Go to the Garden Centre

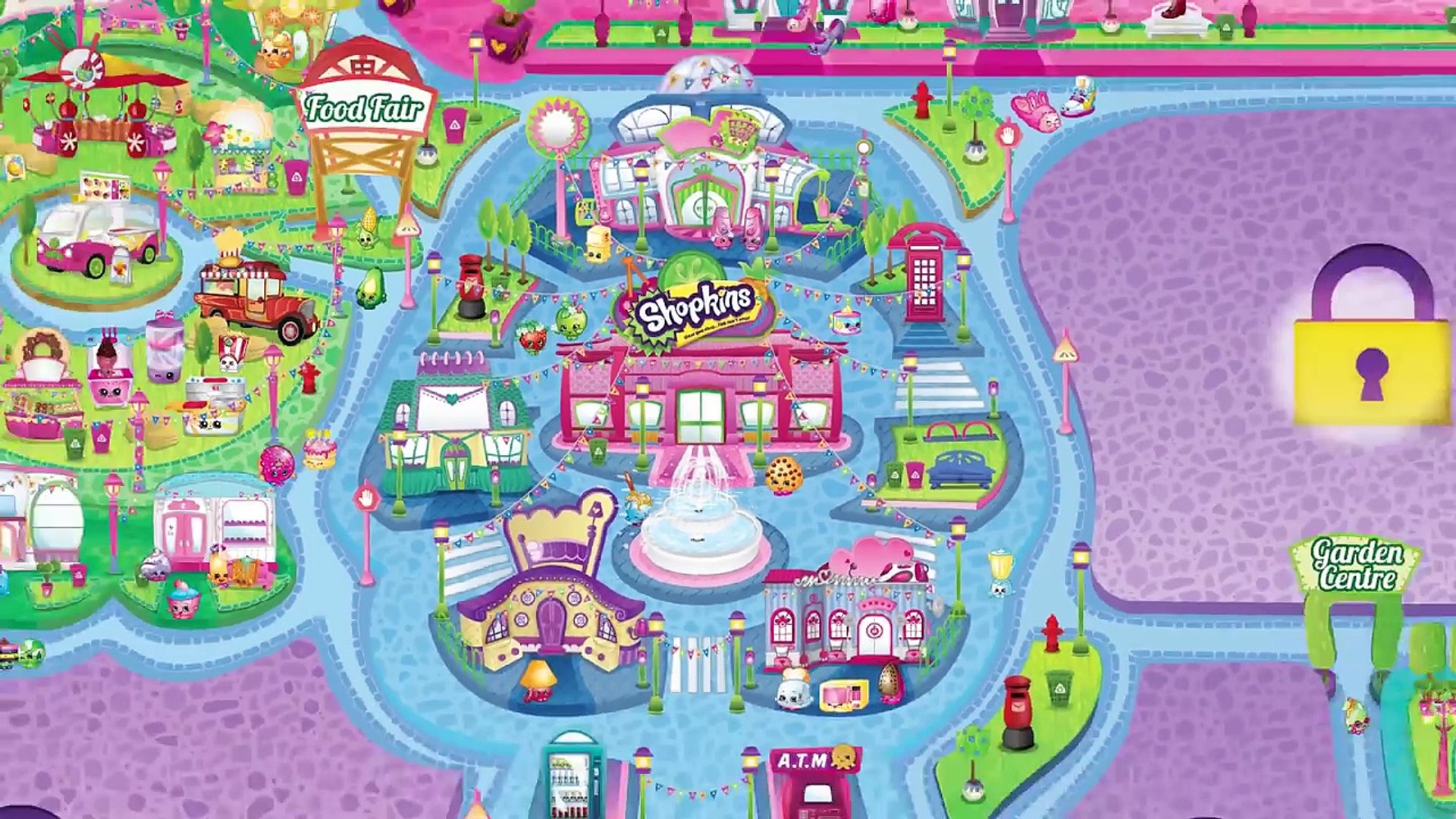coord(1356,565)
